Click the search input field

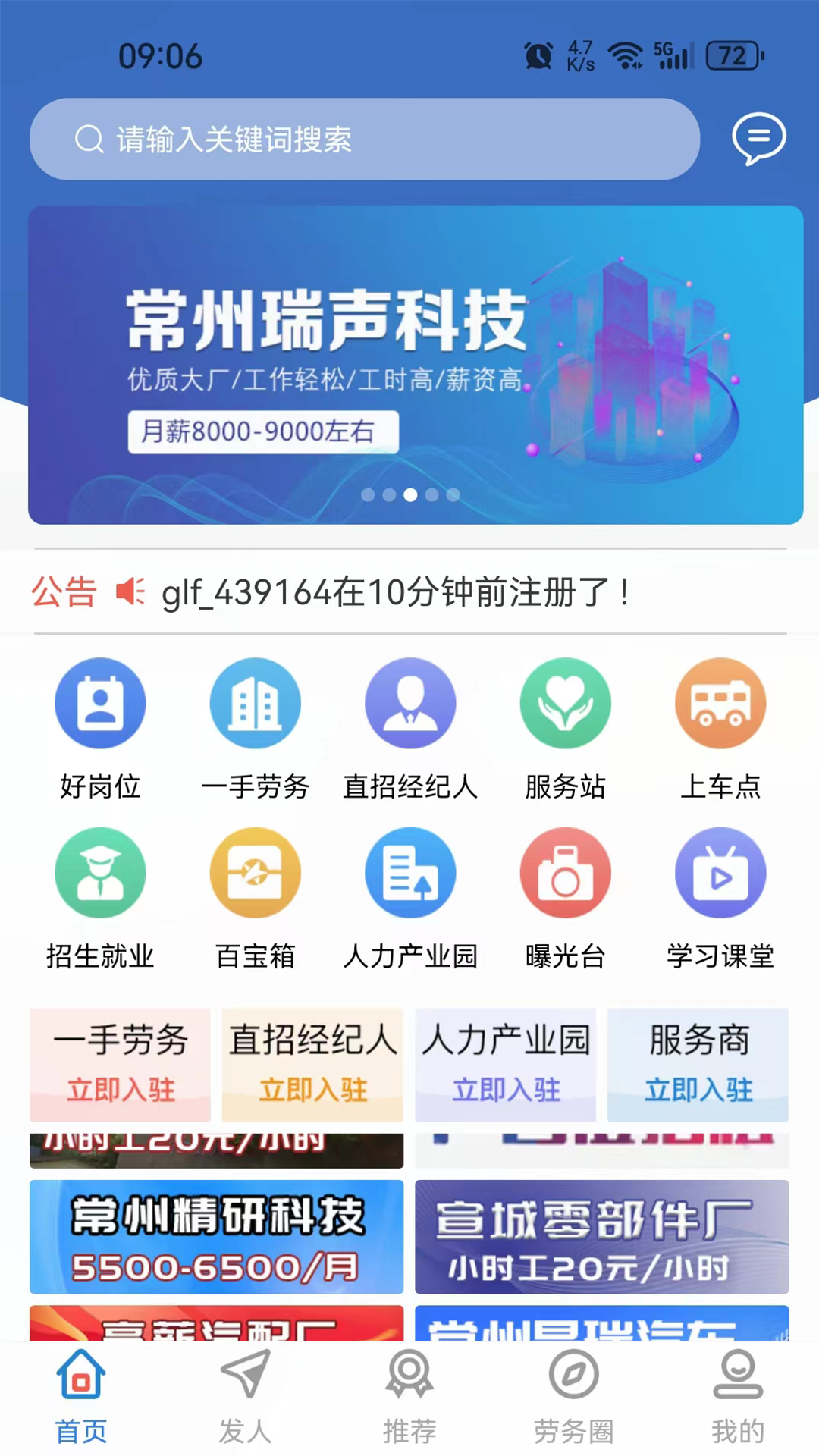[364, 139]
